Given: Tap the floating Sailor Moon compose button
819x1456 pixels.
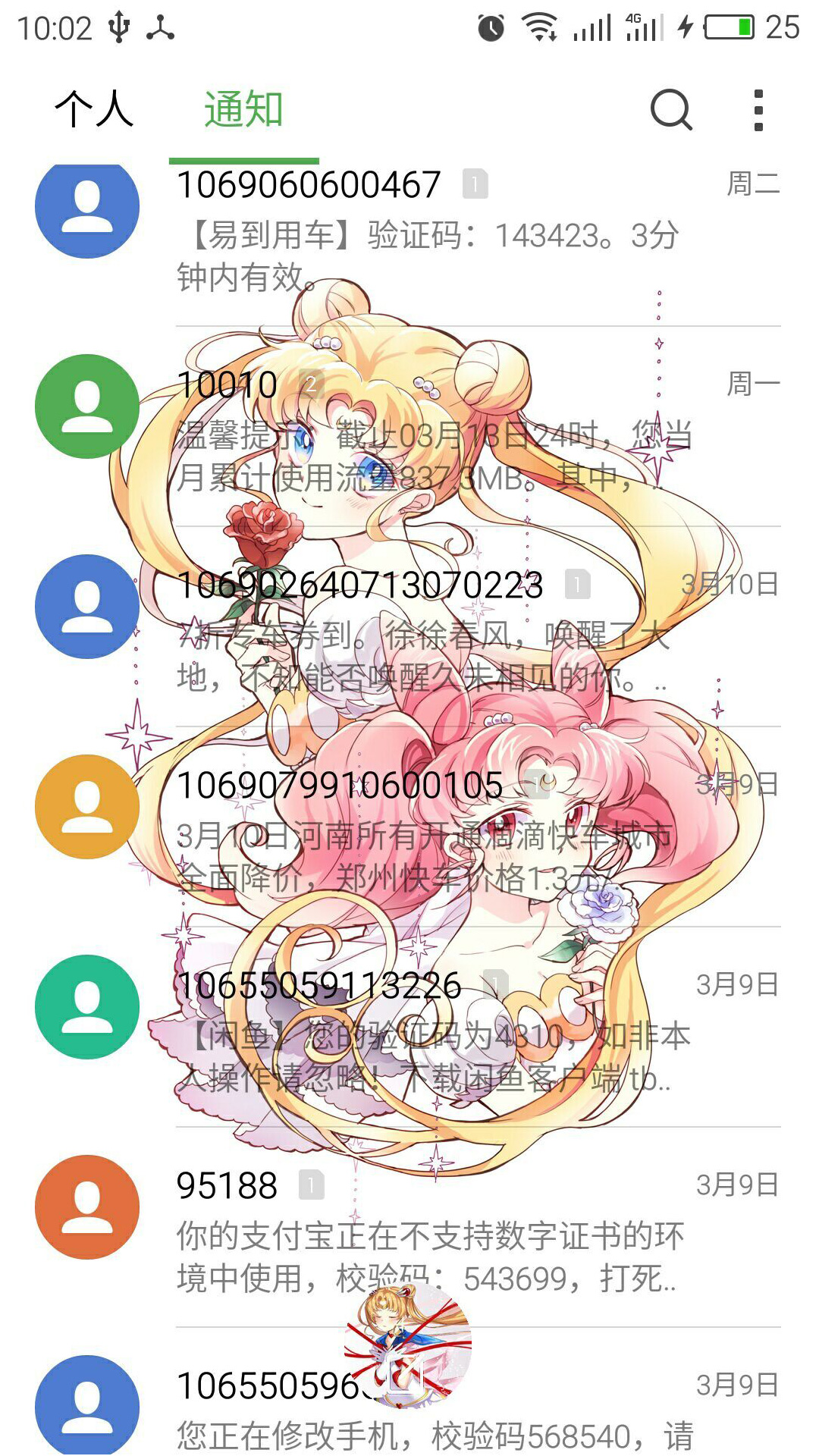Looking at the screenshot, I should coord(408,1346).
